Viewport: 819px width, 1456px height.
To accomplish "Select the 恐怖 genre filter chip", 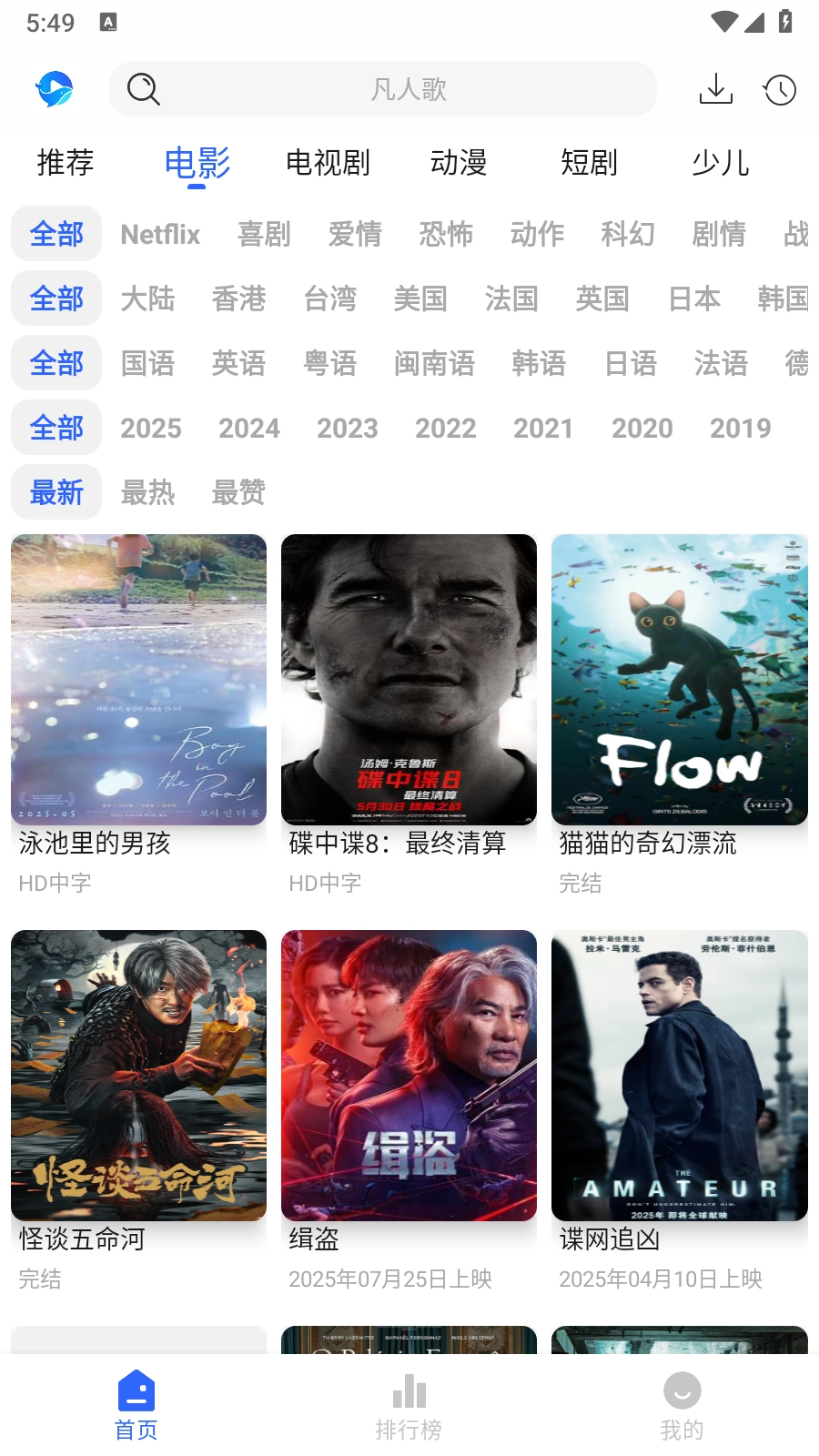I will 447,234.
